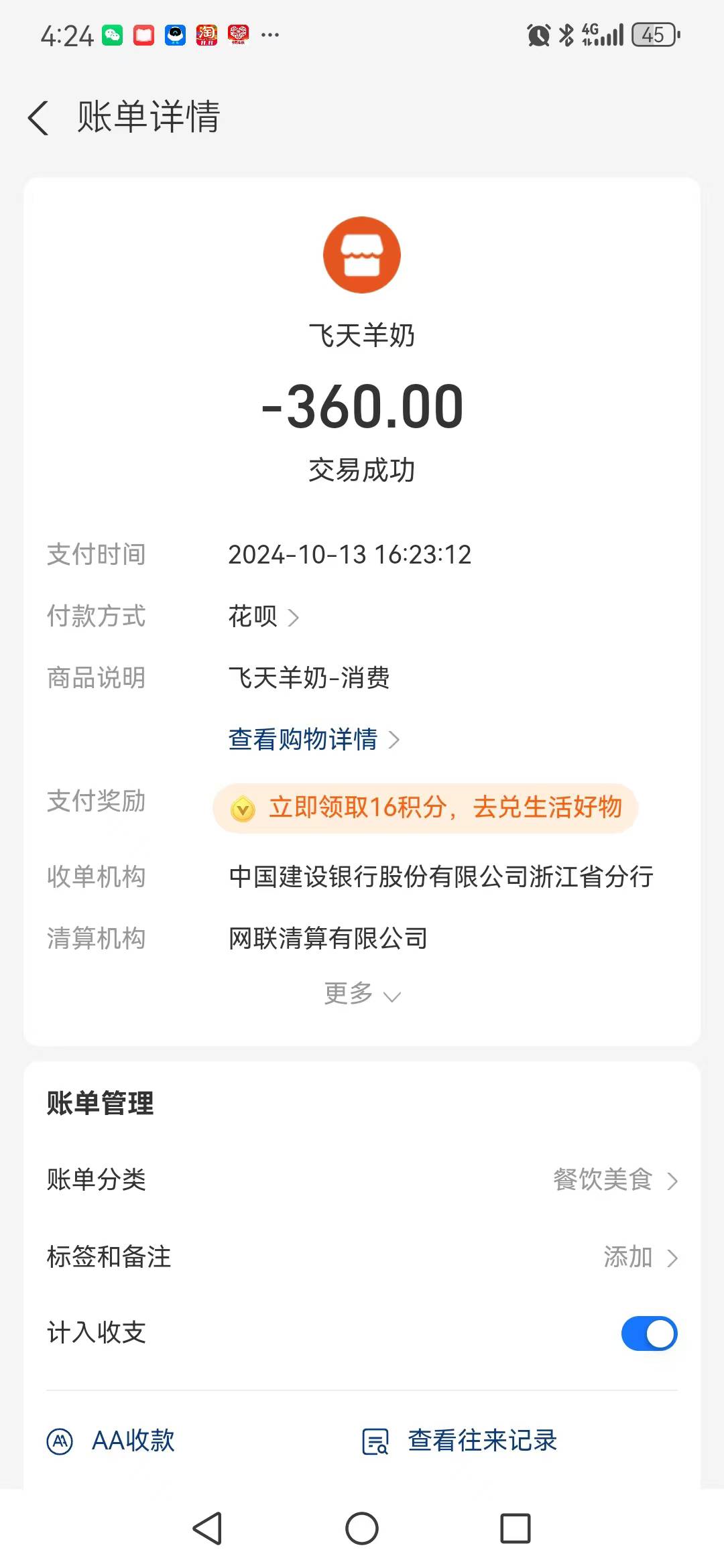This screenshot has width=724, height=1568.
Task: Add a tag in 标签和备注
Action: [640, 1258]
